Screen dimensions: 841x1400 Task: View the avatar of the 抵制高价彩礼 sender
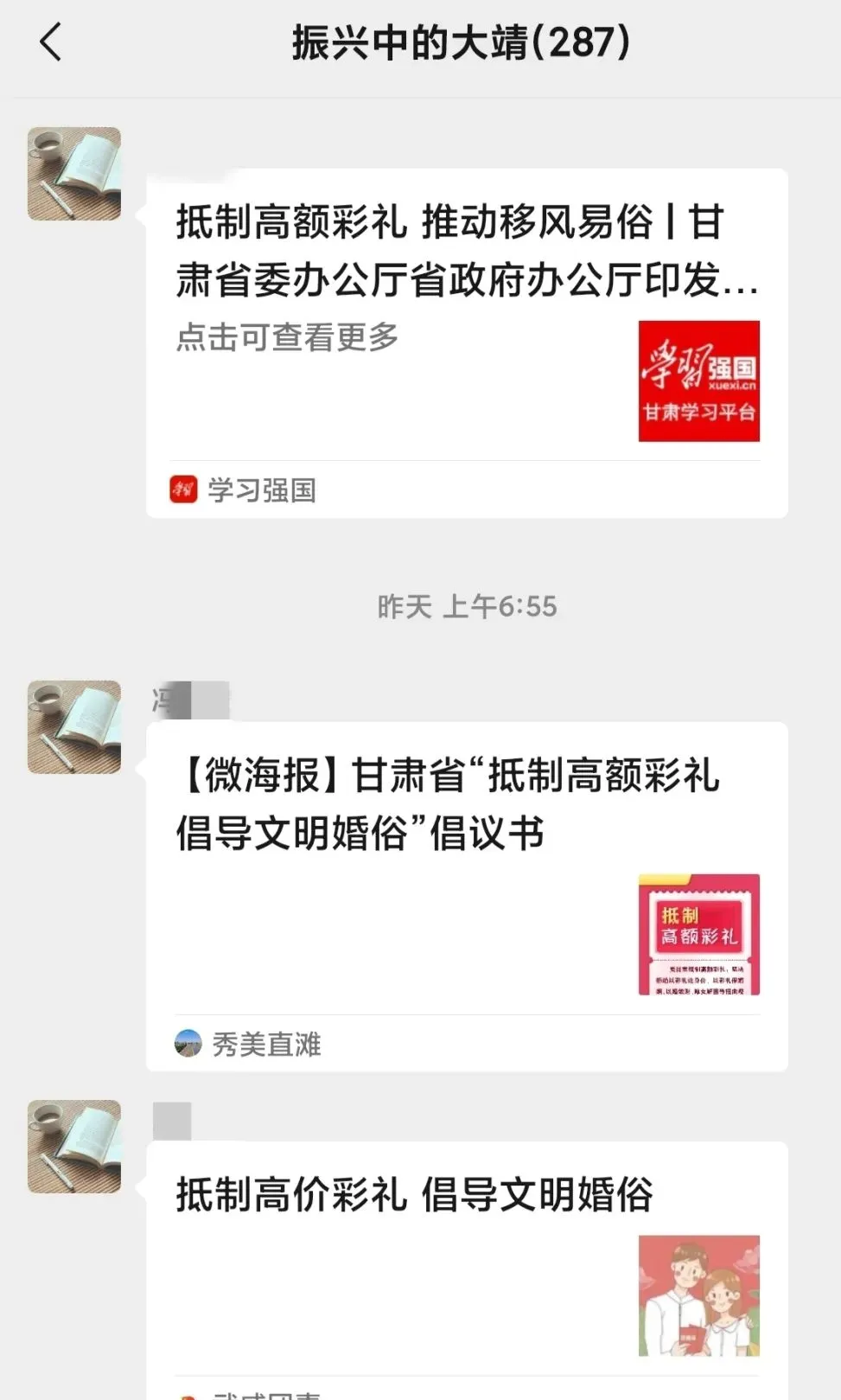(x=74, y=1147)
